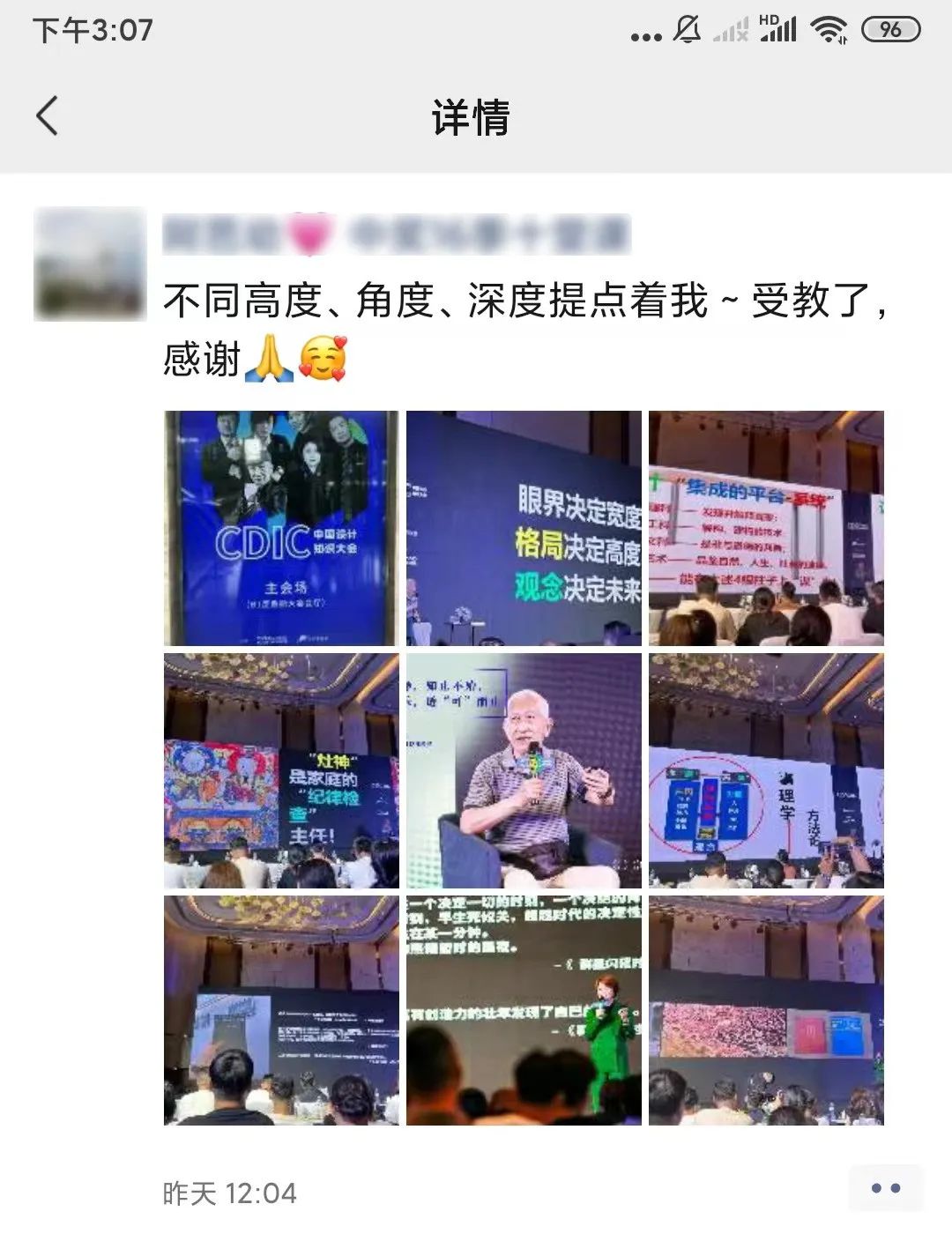View the 眼界决定宽度 slide photo
This screenshot has width=952, height=1256.
524,528
